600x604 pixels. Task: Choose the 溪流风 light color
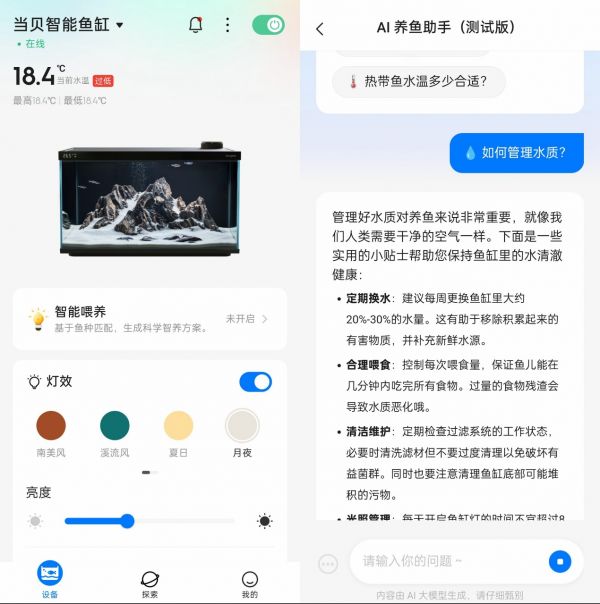(115, 426)
